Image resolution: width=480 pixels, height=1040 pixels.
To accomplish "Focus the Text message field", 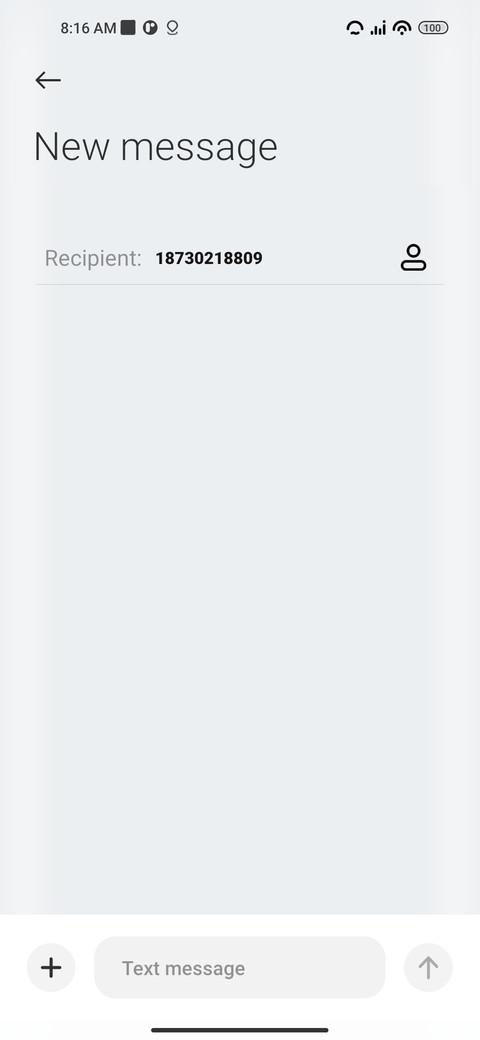I will [x=239, y=968].
